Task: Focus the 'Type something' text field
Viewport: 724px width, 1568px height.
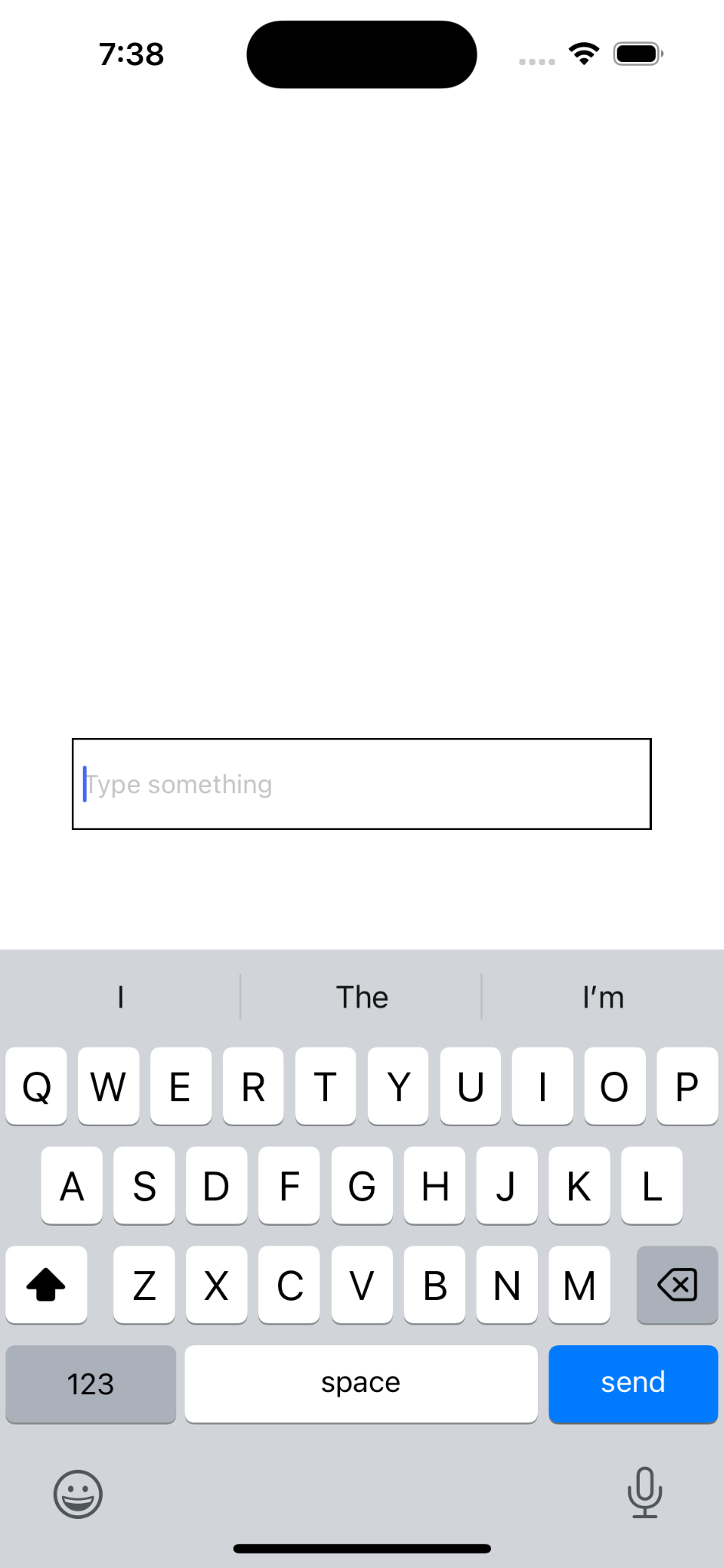Action: coord(362,784)
